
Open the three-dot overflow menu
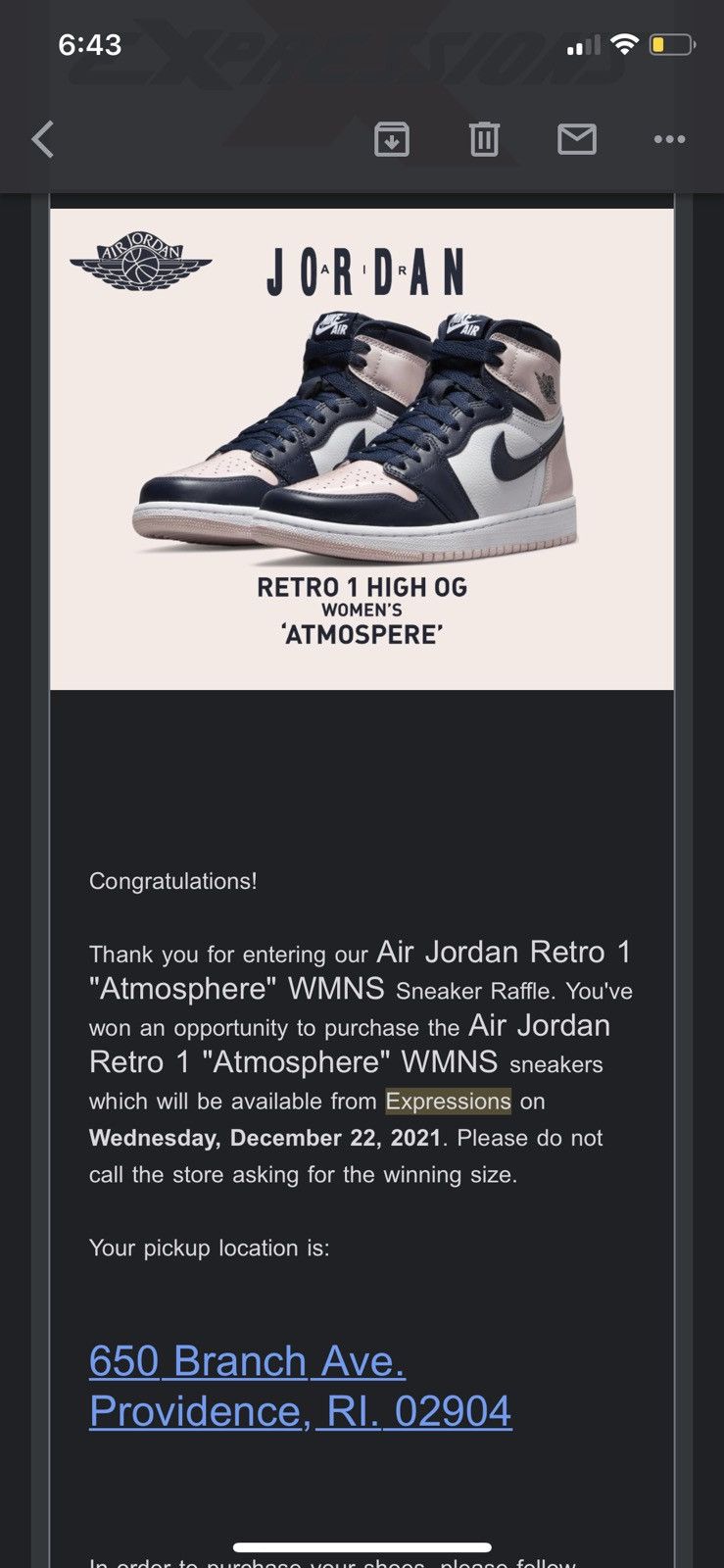(x=669, y=139)
